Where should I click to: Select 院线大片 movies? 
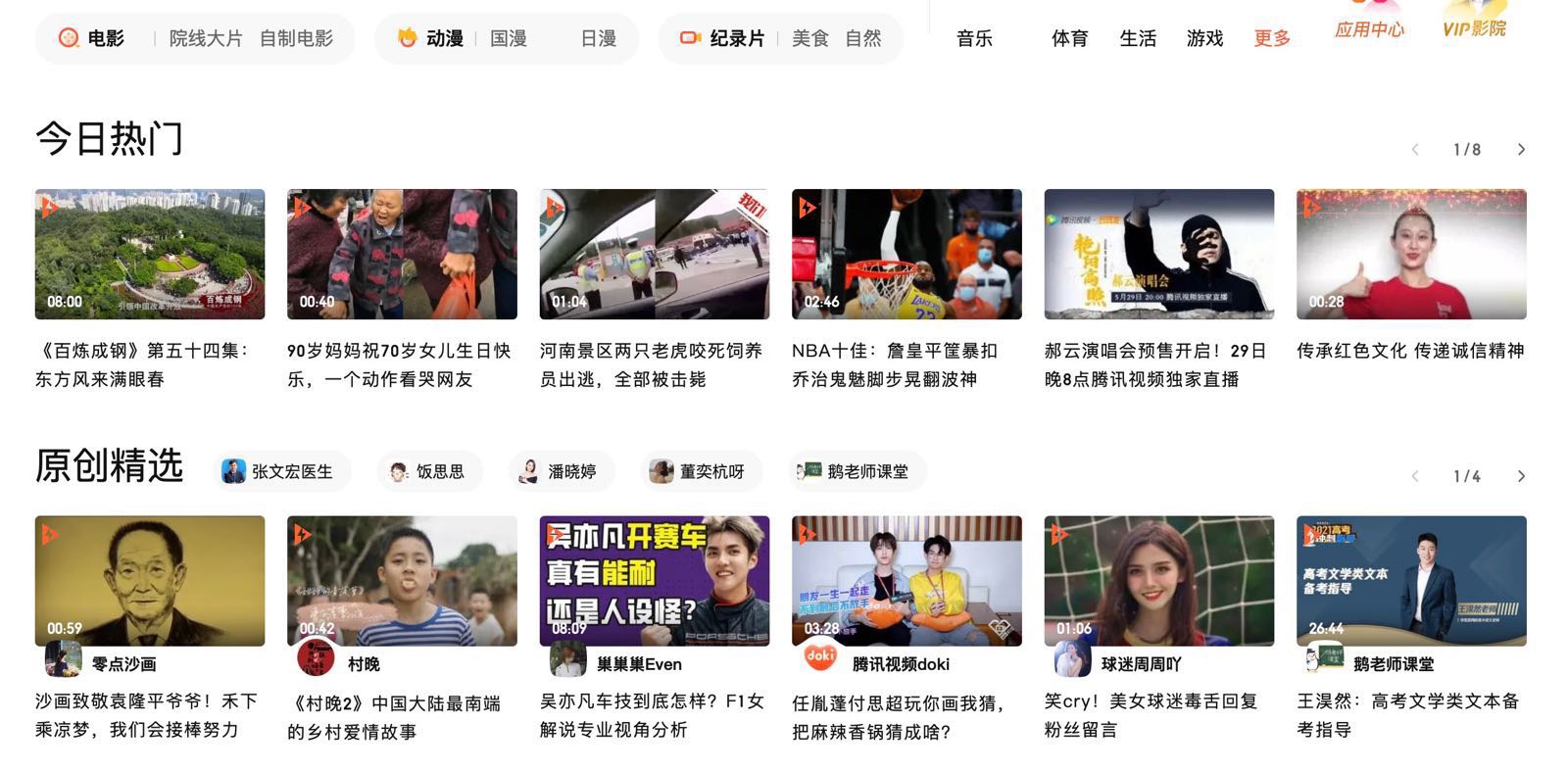coord(206,38)
